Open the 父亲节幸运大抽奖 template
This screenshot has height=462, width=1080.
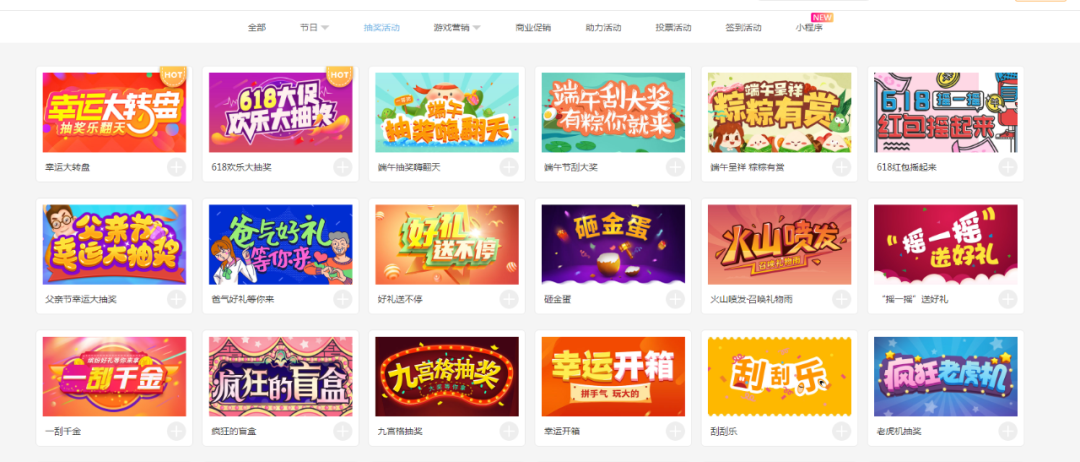(114, 245)
